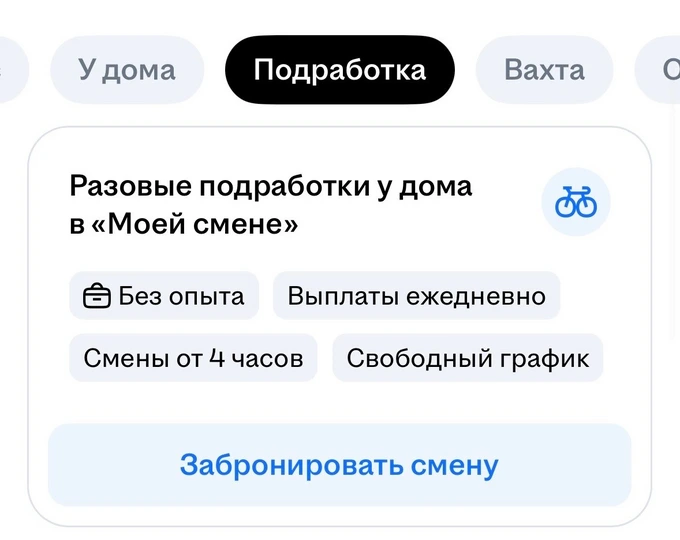Open the «Разовые подработки у дома» card
The width and height of the screenshot is (680, 540).
point(340,327)
